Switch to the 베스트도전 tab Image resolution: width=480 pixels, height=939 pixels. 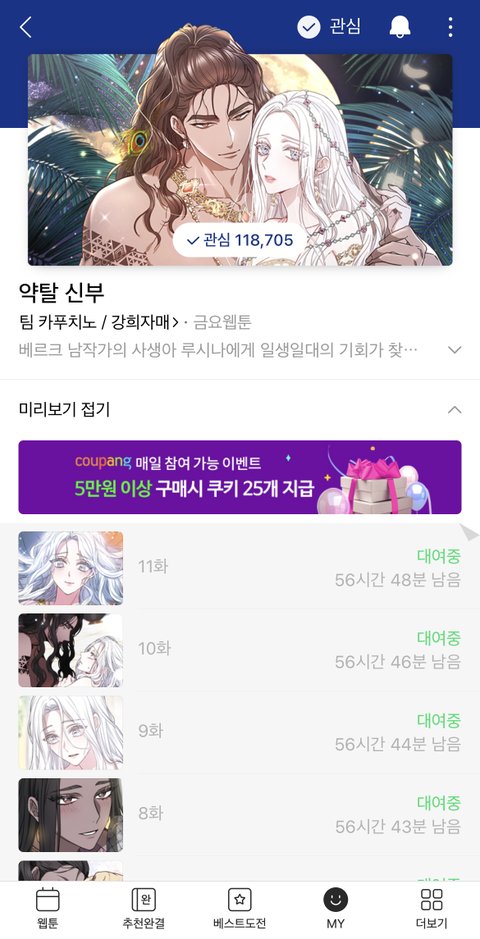239,909
